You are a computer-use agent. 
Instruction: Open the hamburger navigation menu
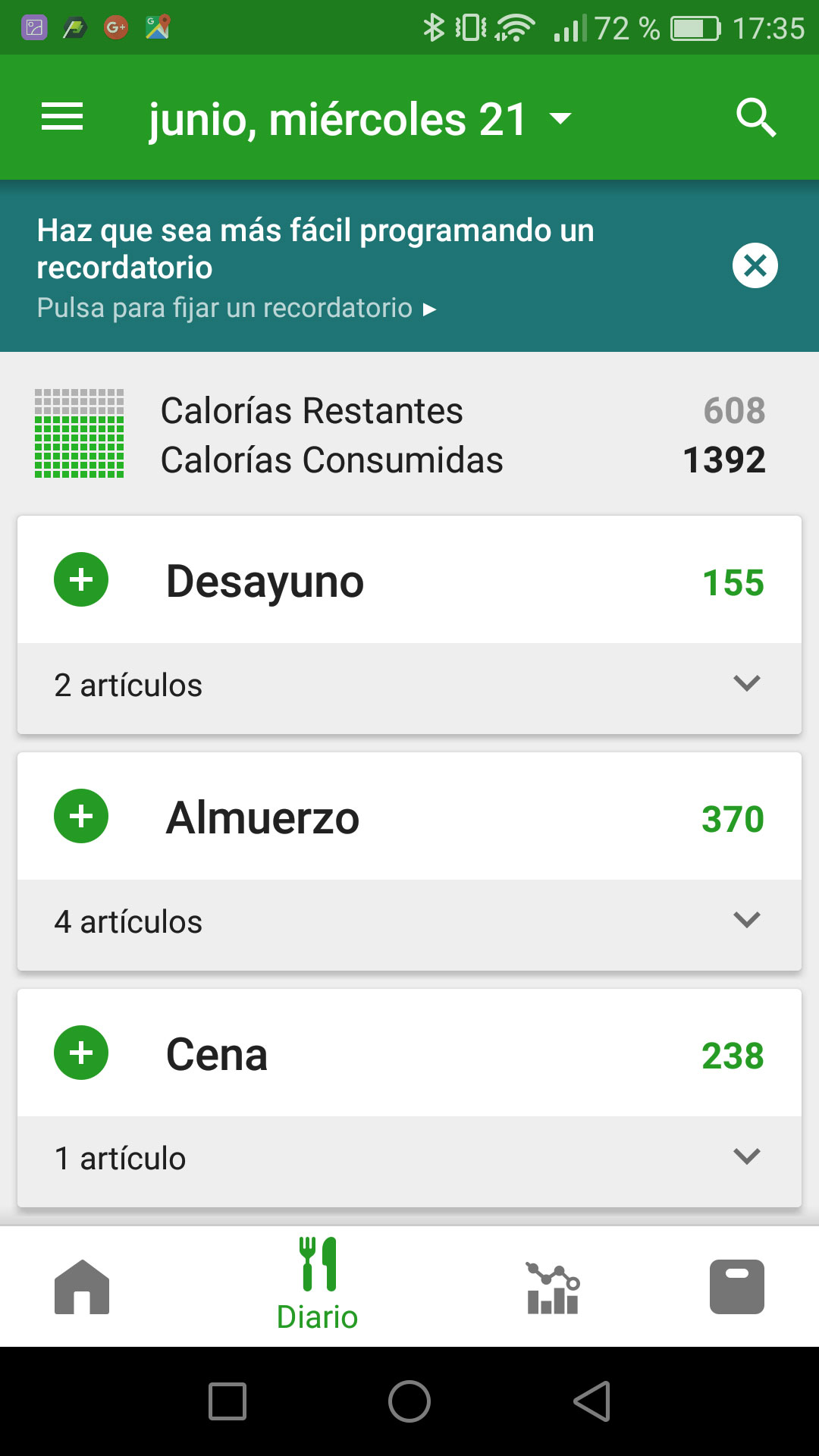point(62,118)
